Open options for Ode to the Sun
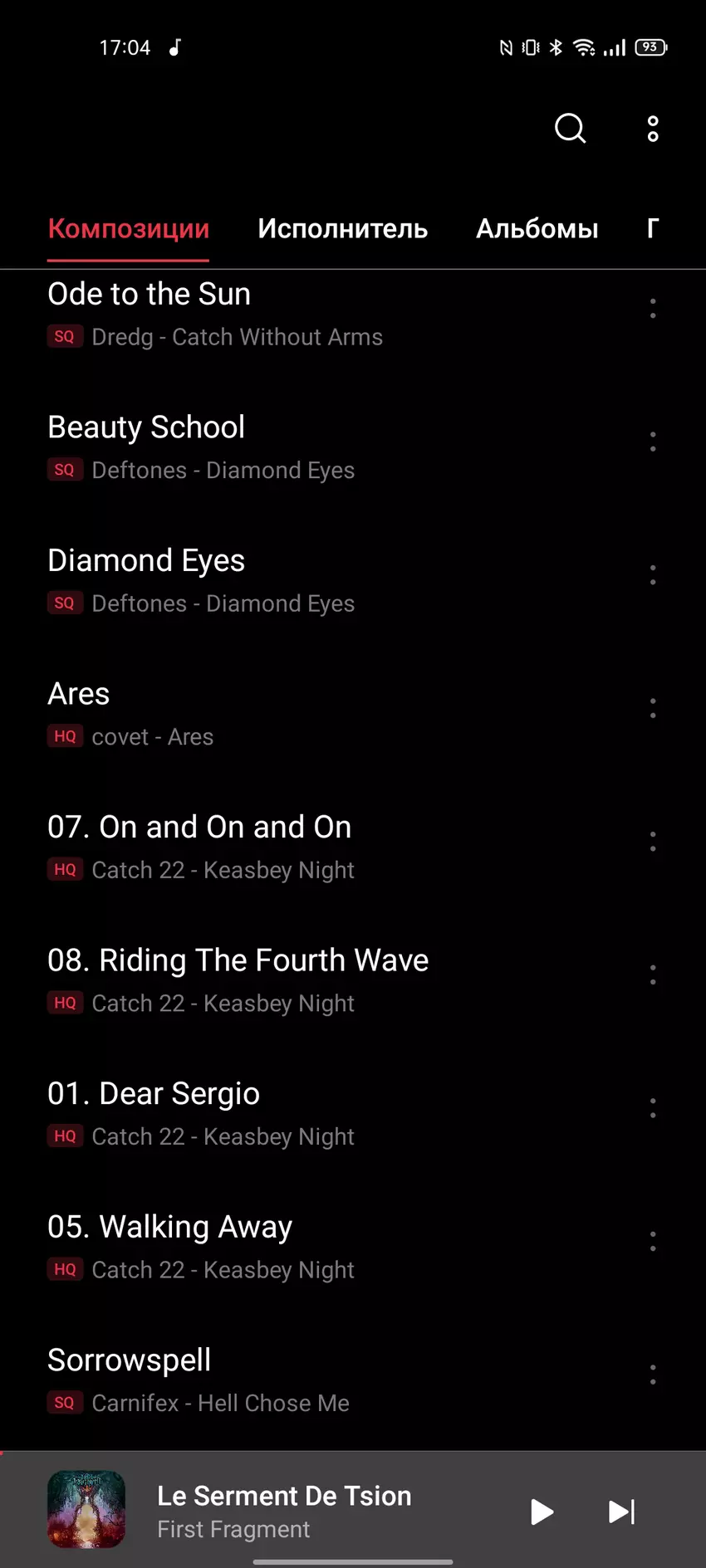706x1568 pixels. point(653,308)
